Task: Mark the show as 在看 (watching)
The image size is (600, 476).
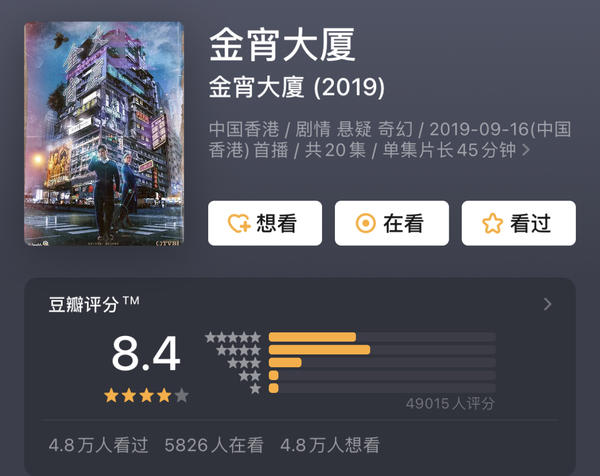Action: coord(391,223)
